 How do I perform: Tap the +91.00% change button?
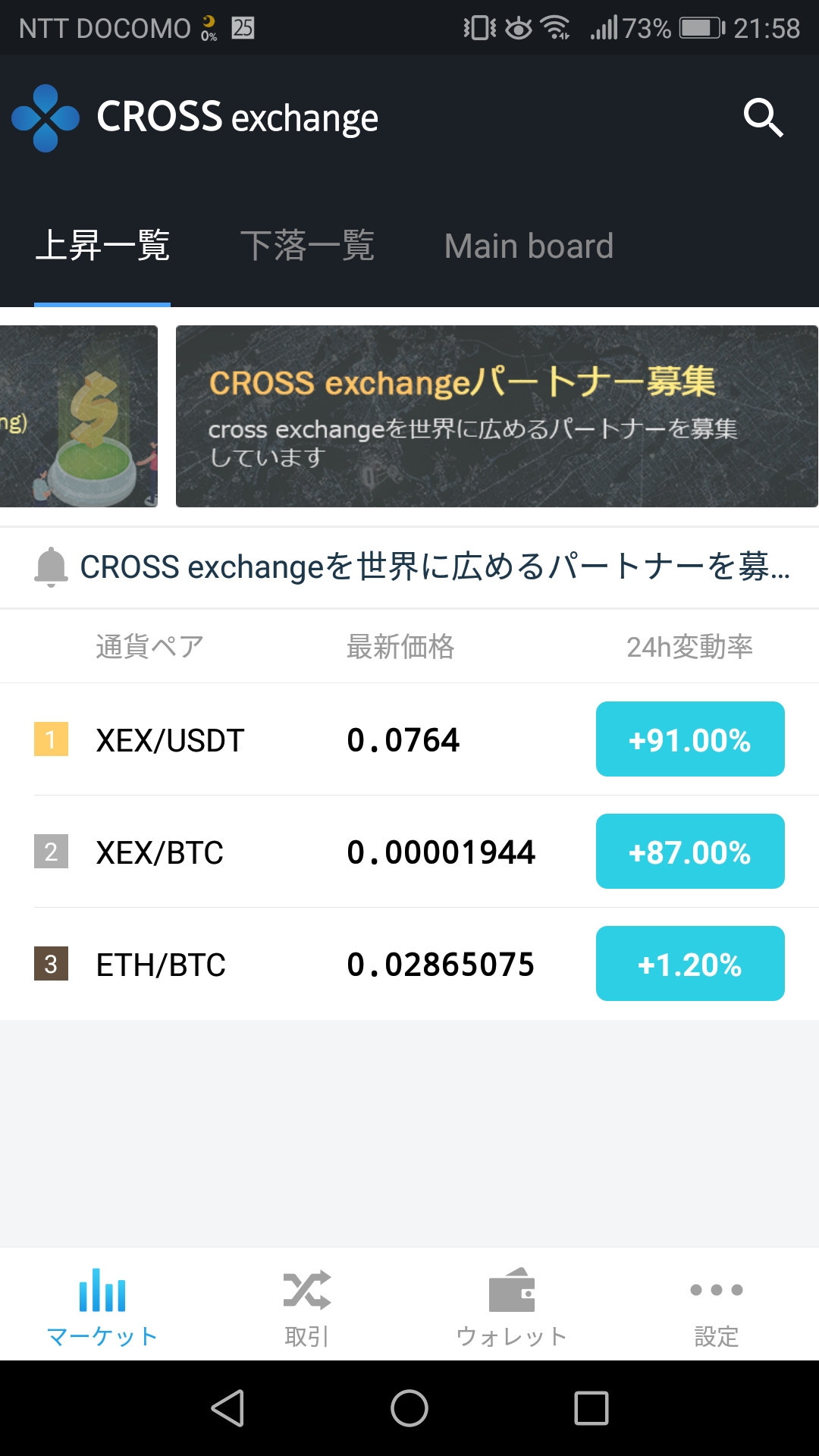pos(690,739)
